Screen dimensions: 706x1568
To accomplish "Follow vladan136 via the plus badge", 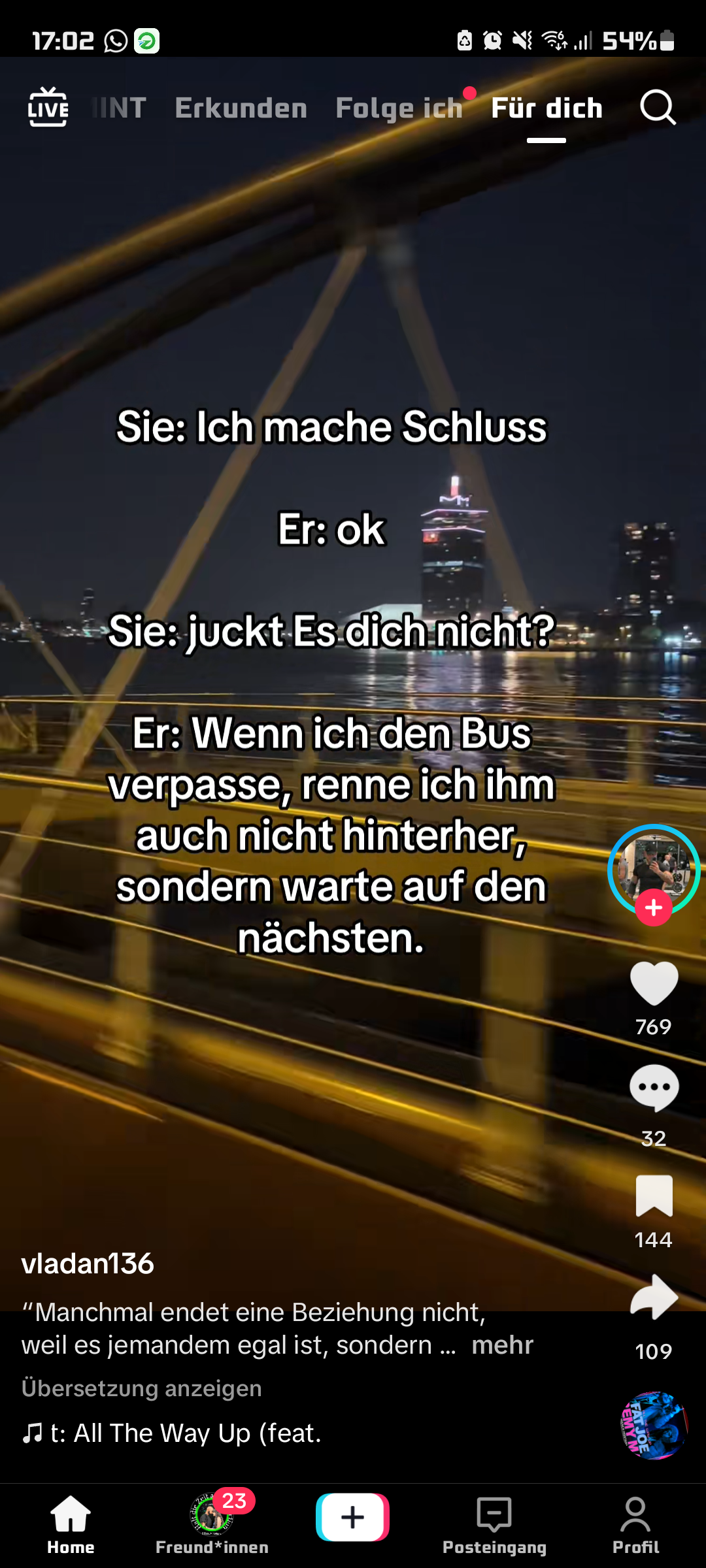I will tap(653, 907).
